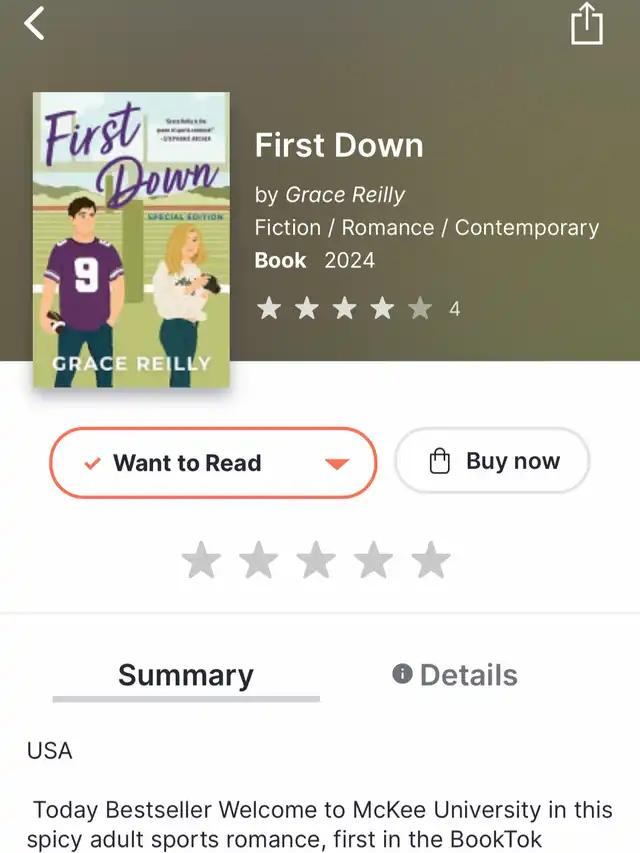Image resolution: width=640 pixels, height=853 pixels.
Task: Select the Summary tab
Action: point(186,675)
